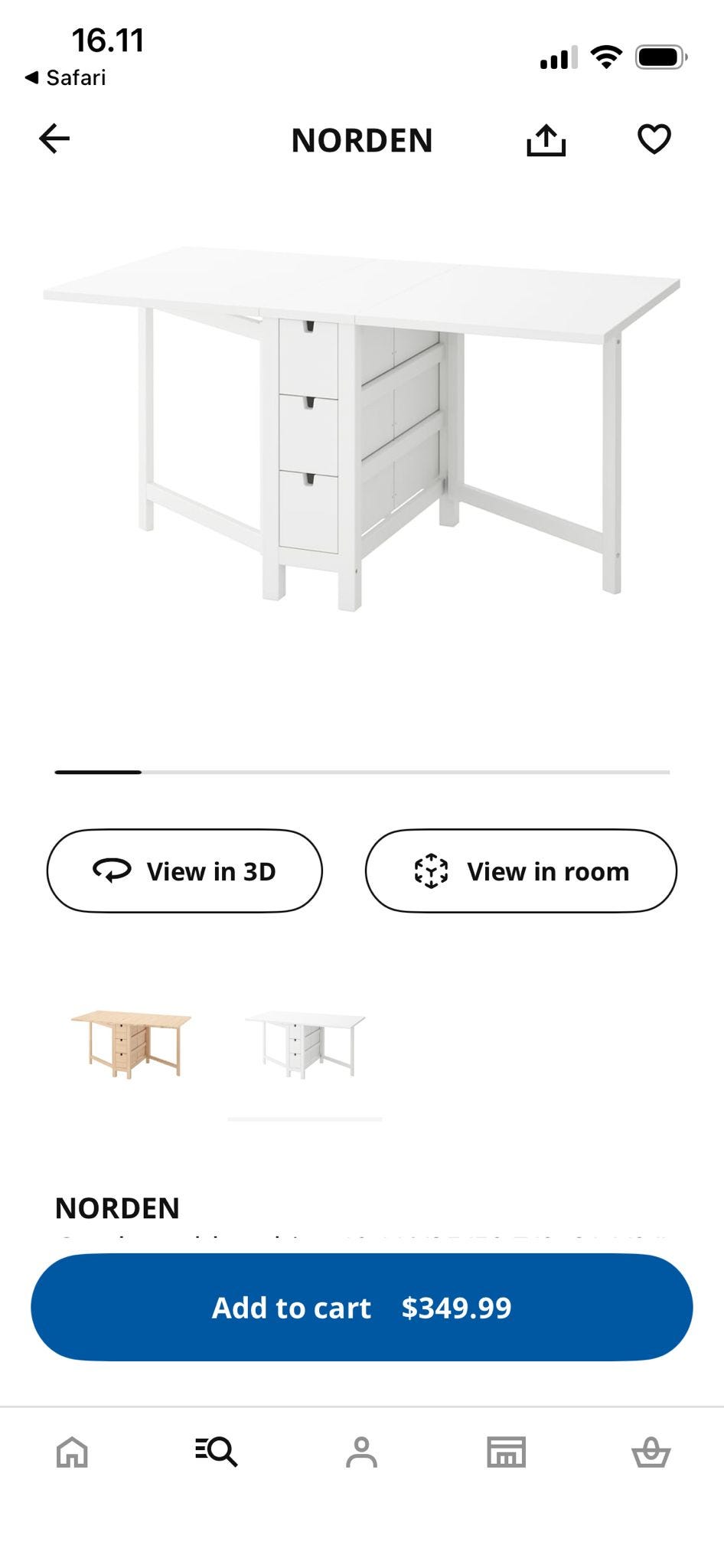Open the shopping basket tab
The image size is (724, 1568).
click(x=651, y=1452)
